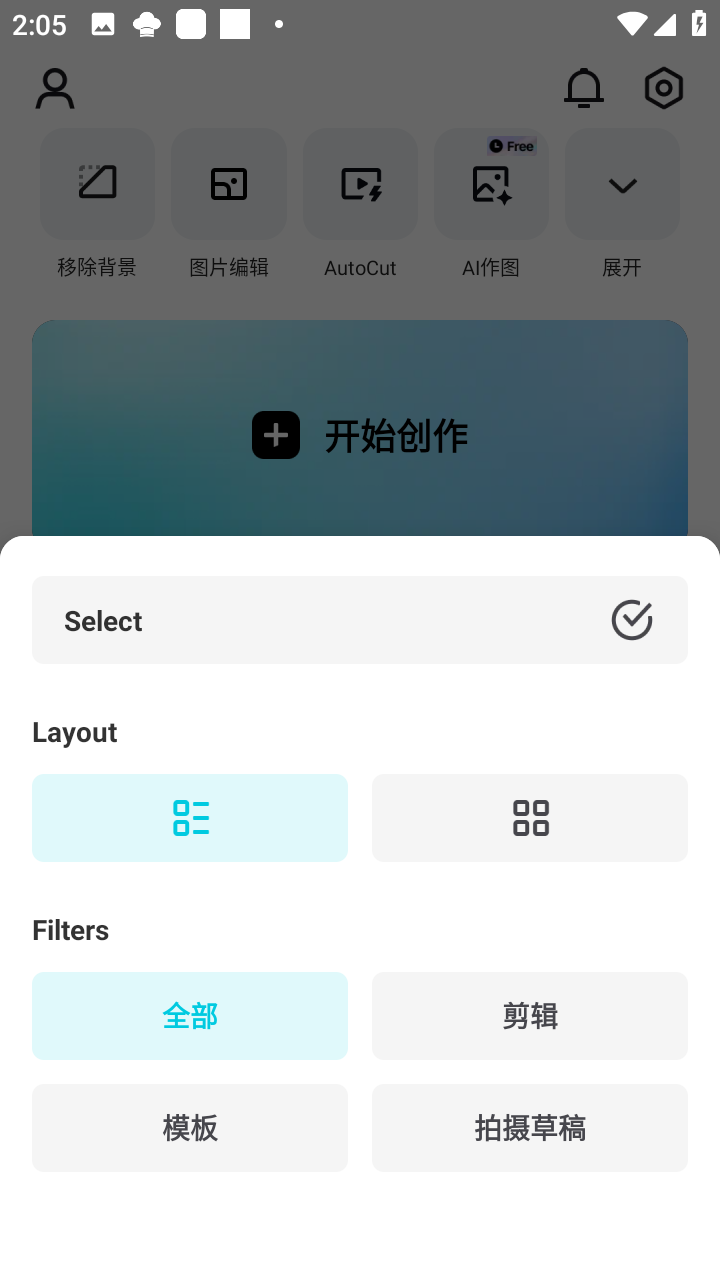Filter drafts by 模板

pos(190,1128)
